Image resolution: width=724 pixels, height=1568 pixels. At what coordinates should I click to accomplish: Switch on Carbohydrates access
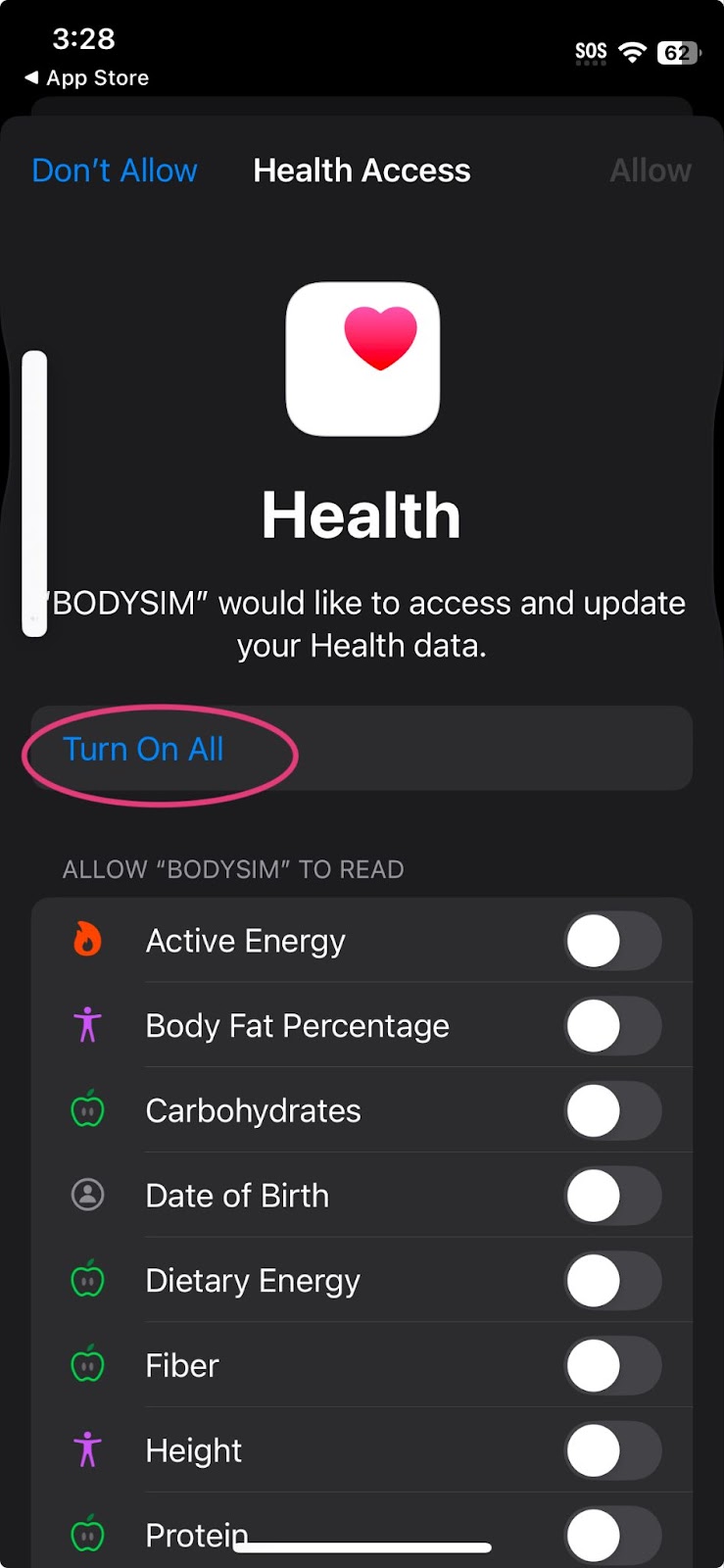click(613, 1110)
